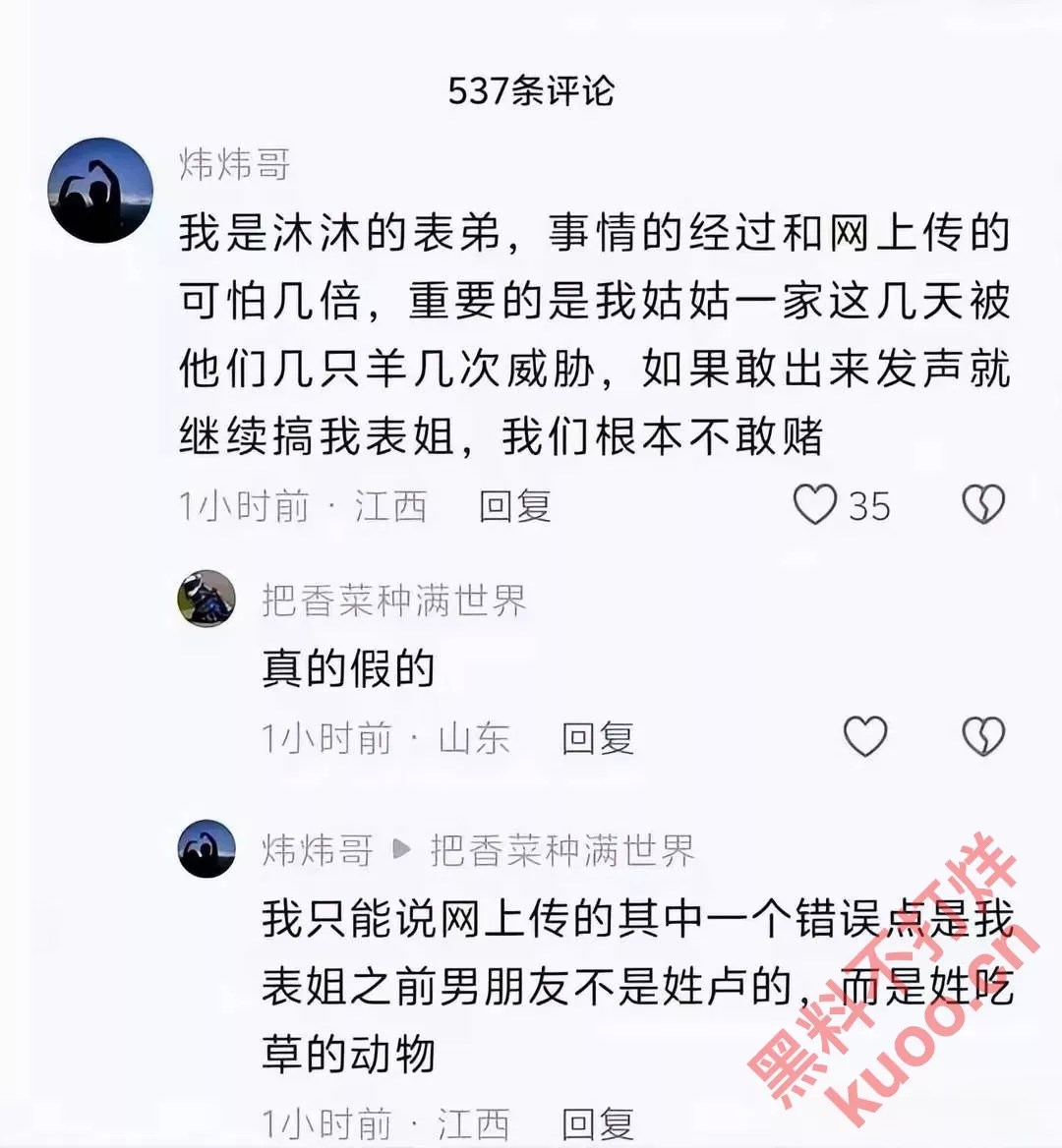Reply to 炜炜哥's top comment

tap(514, 507)
